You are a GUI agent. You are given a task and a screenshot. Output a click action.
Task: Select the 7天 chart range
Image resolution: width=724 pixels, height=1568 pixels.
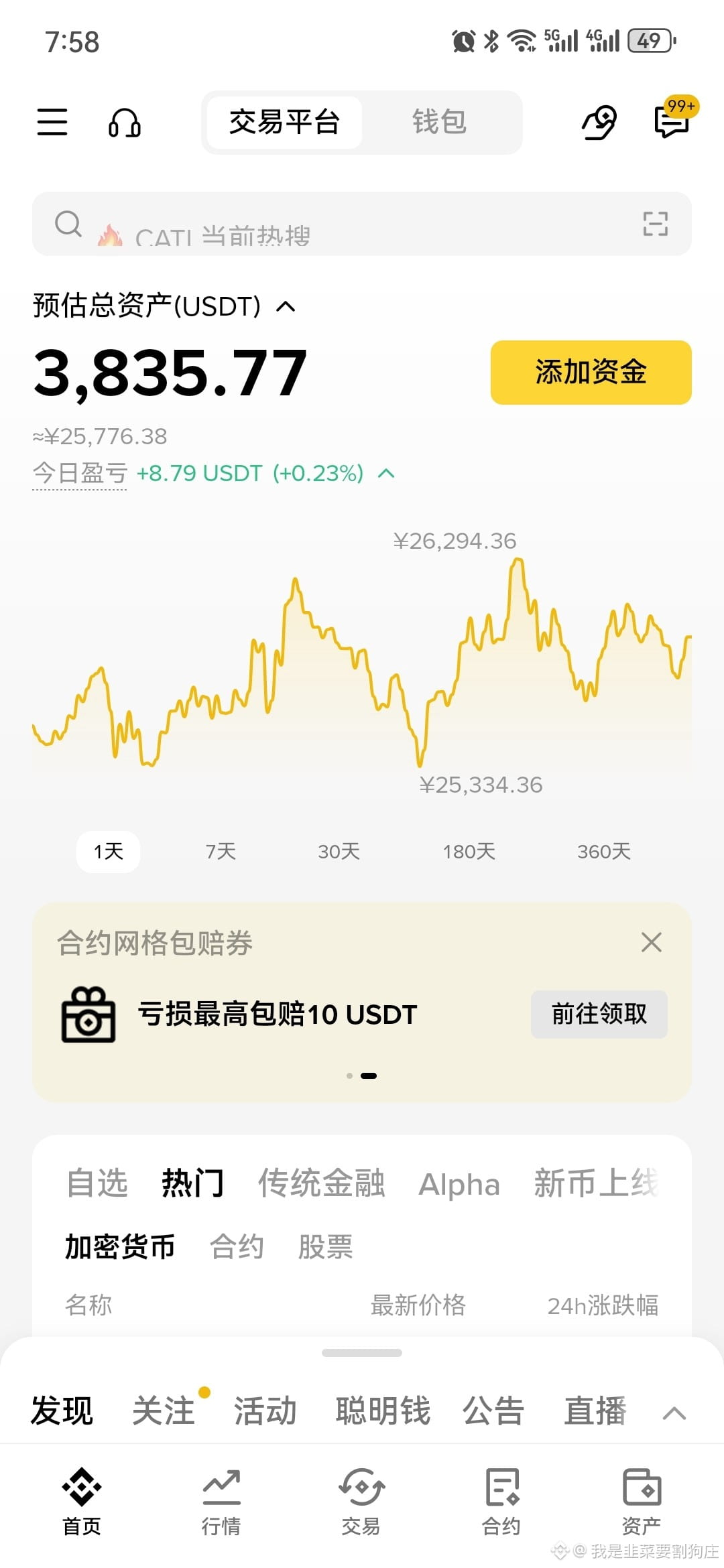(x=221, y=851)
